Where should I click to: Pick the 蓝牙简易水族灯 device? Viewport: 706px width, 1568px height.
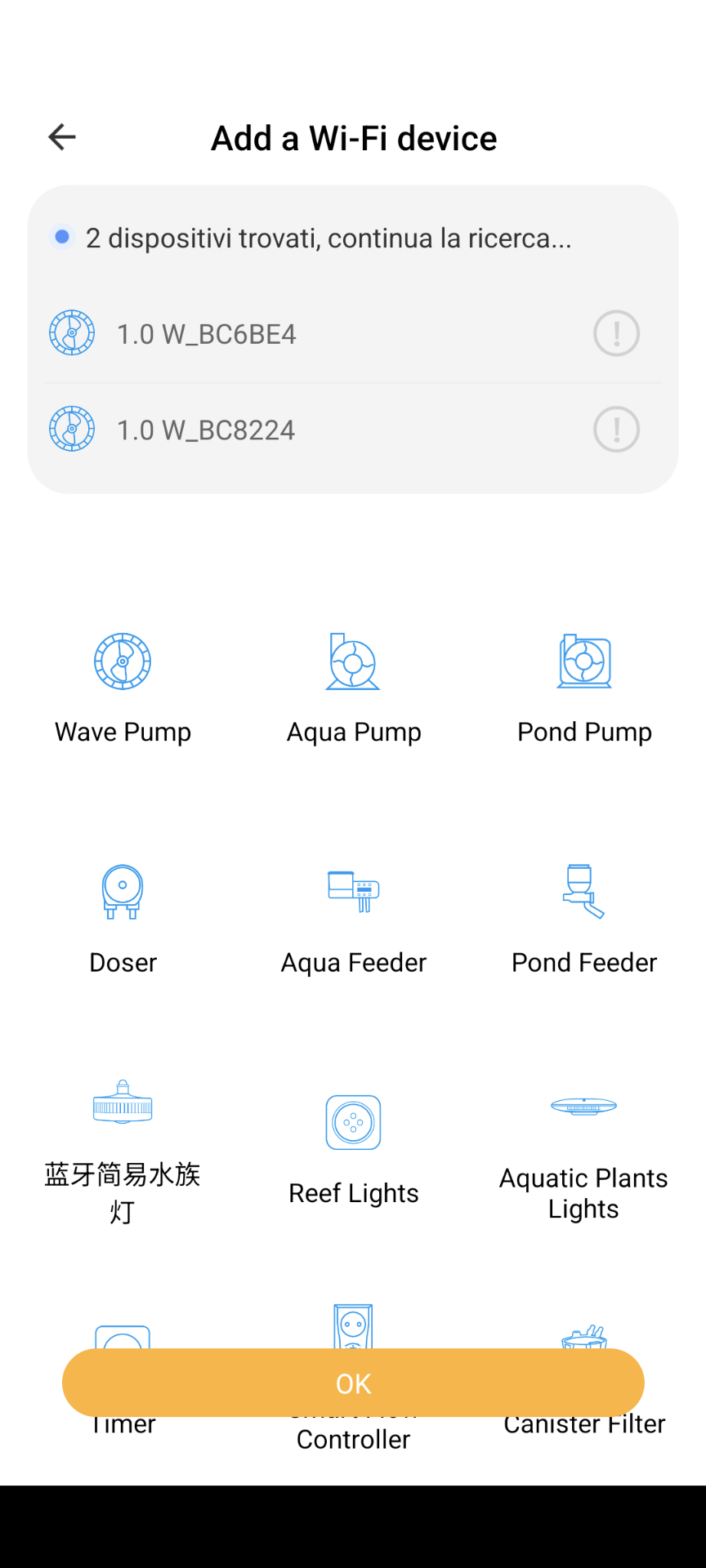(123, 1151)
